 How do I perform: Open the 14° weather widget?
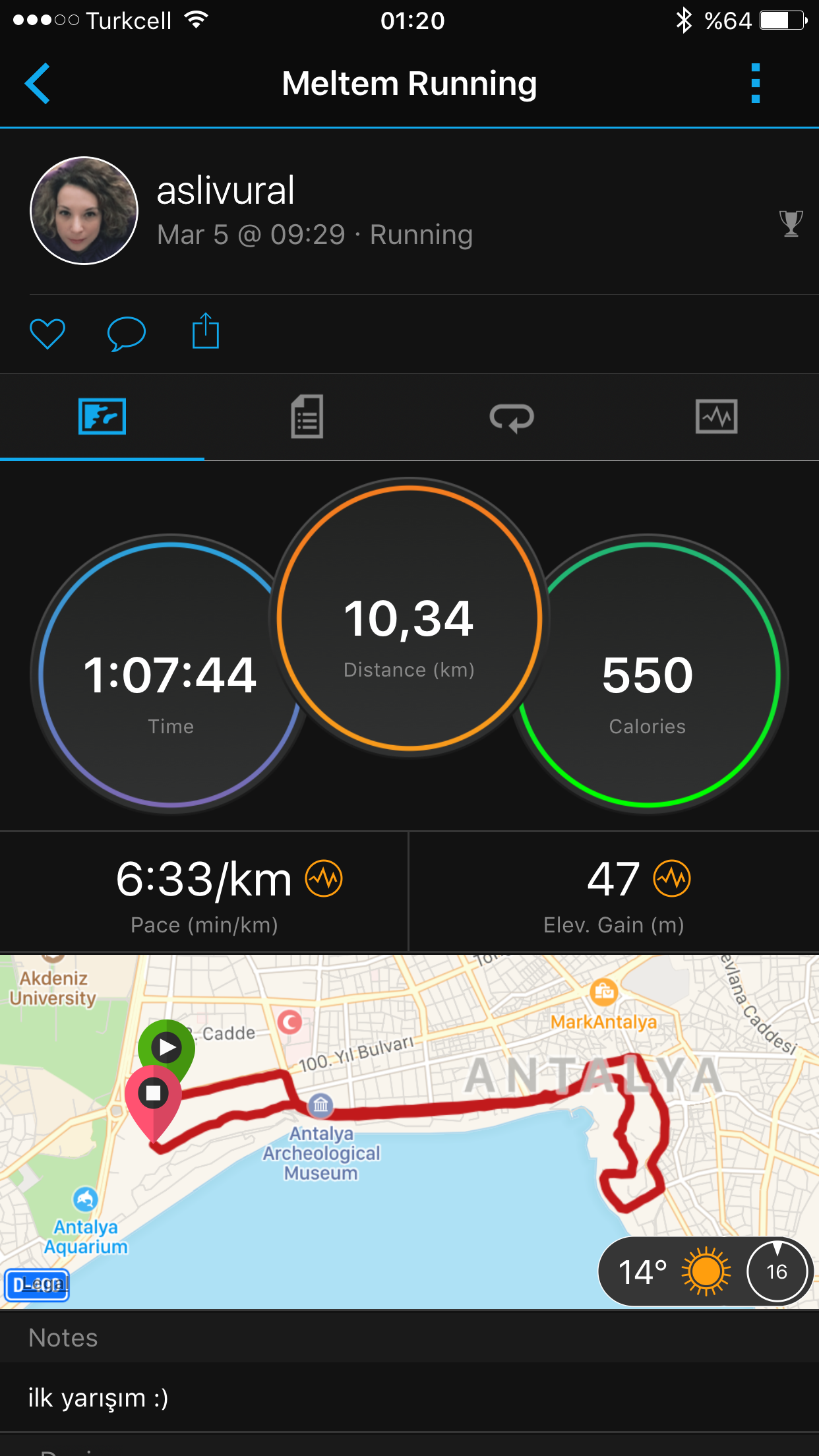pos(673,1271)
